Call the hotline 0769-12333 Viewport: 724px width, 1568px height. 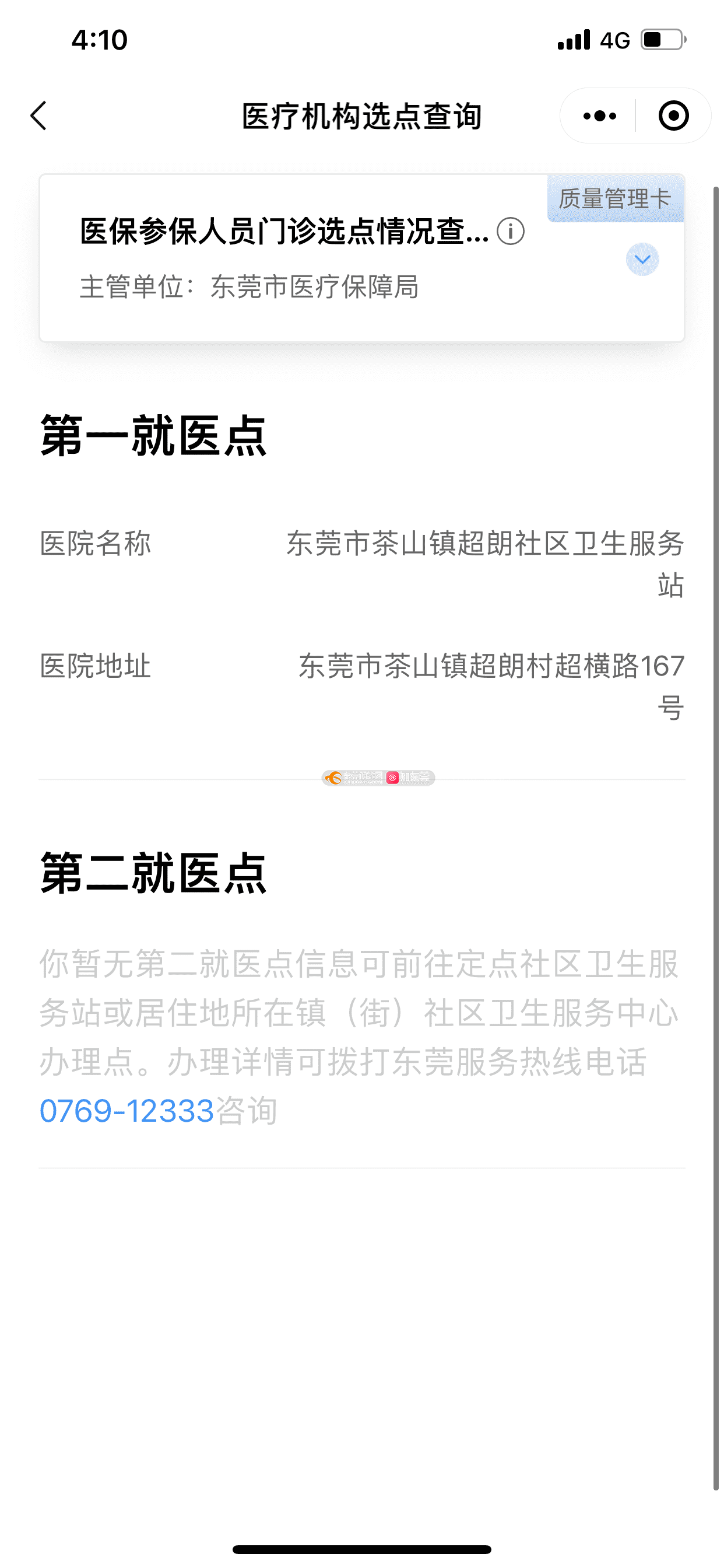(126, 1111)
